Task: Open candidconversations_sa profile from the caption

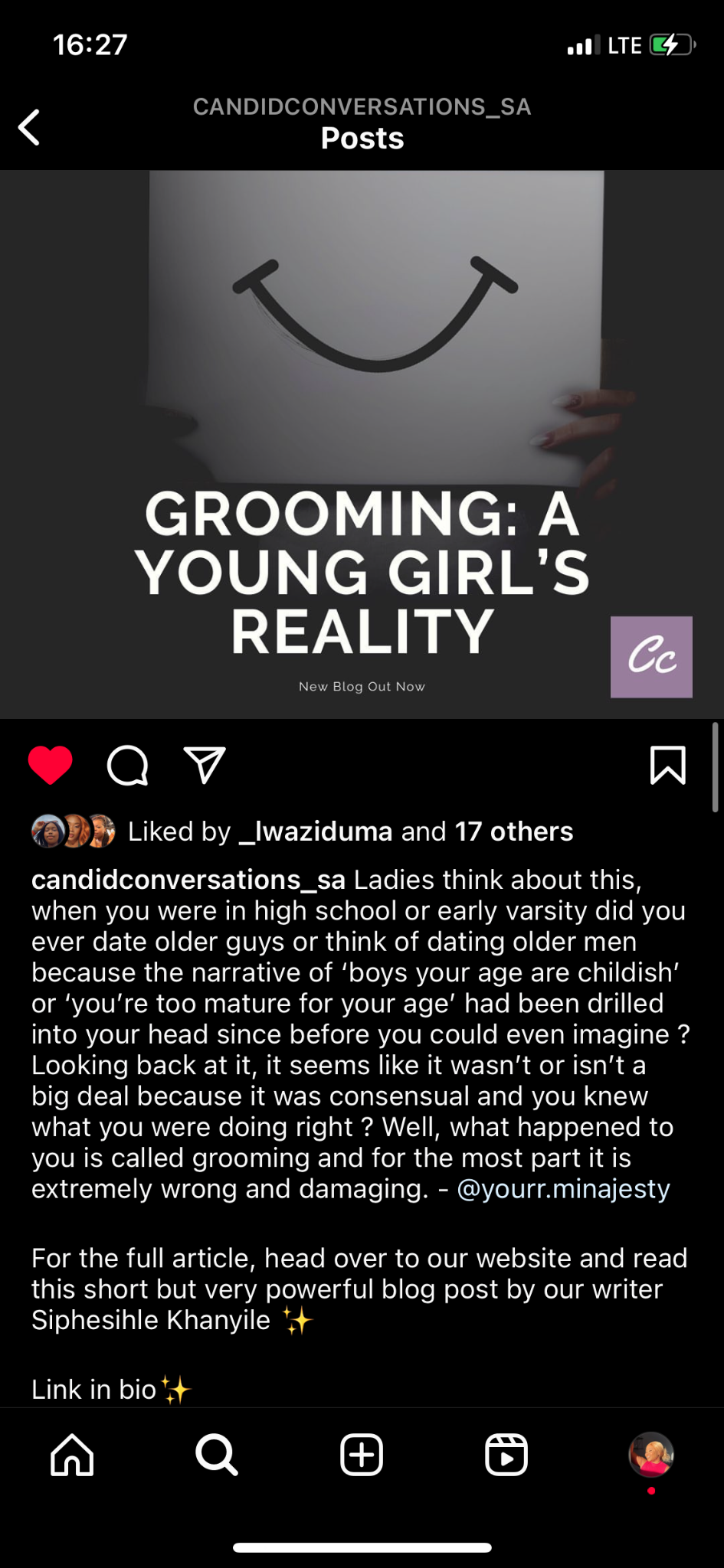Action: (x=188, y=880)
